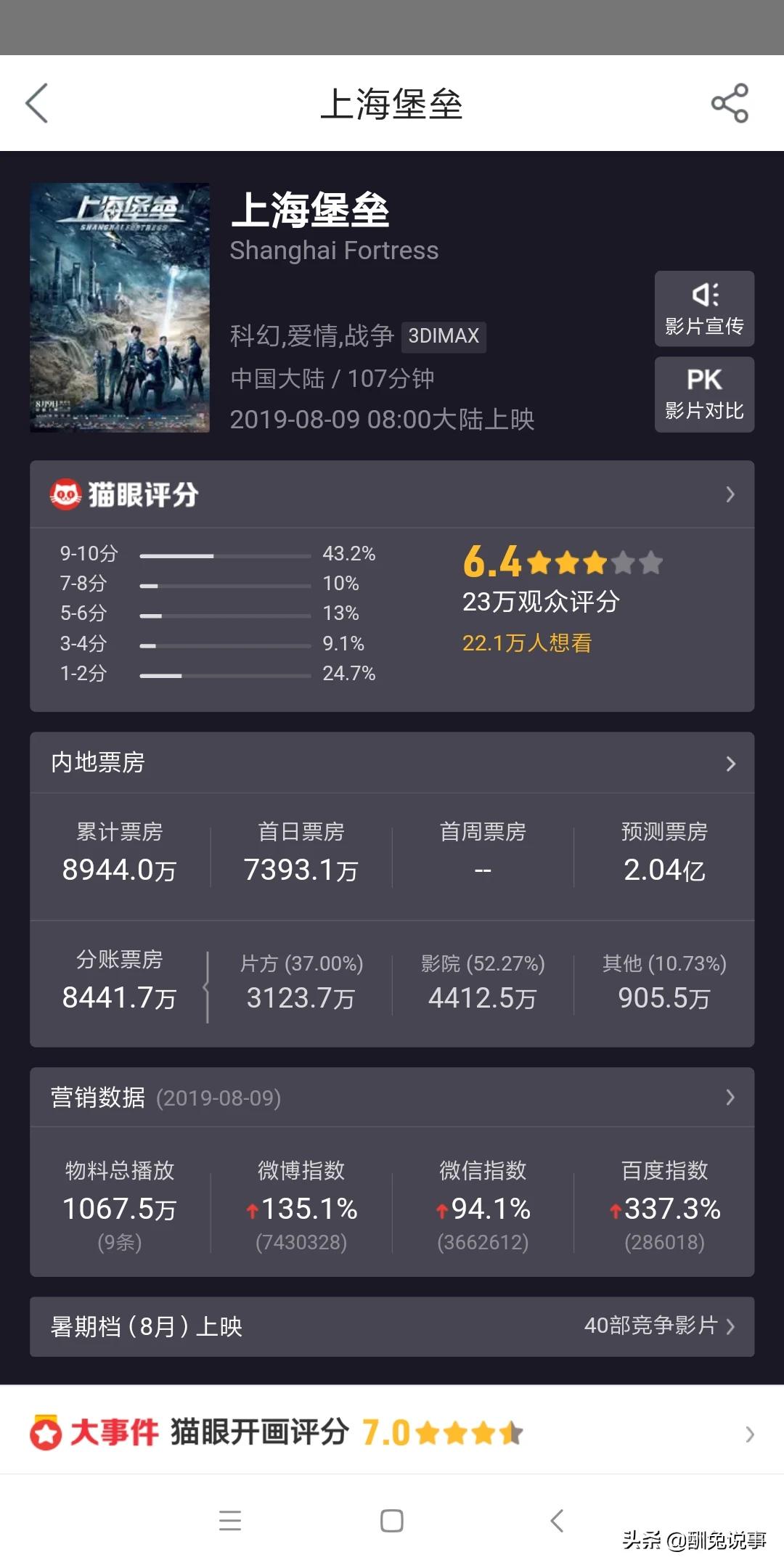Open the PK 影片对比 comparison
The image size is (784, 1568).
[x=704, y=394]
